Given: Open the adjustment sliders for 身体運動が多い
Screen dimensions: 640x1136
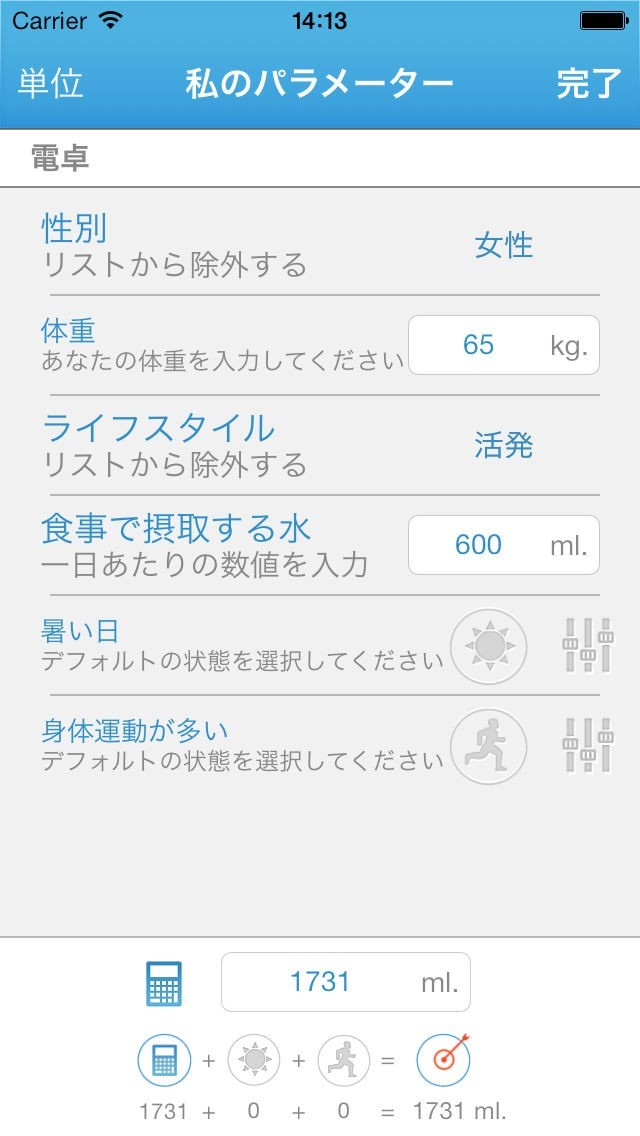Looking at the screenshot, I should [586, 746].
